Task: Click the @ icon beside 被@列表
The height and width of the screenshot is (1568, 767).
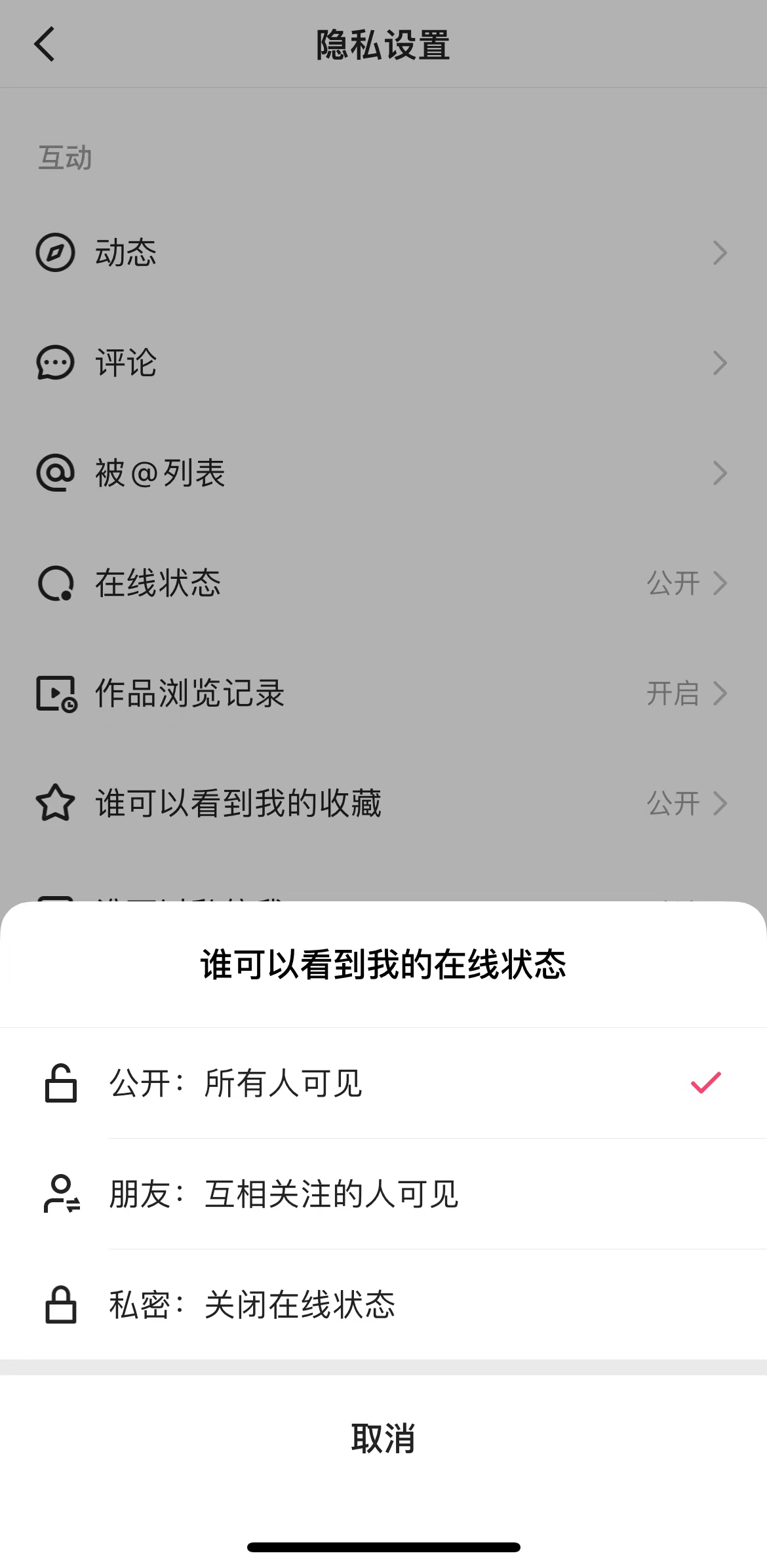Action: [56, 473]
